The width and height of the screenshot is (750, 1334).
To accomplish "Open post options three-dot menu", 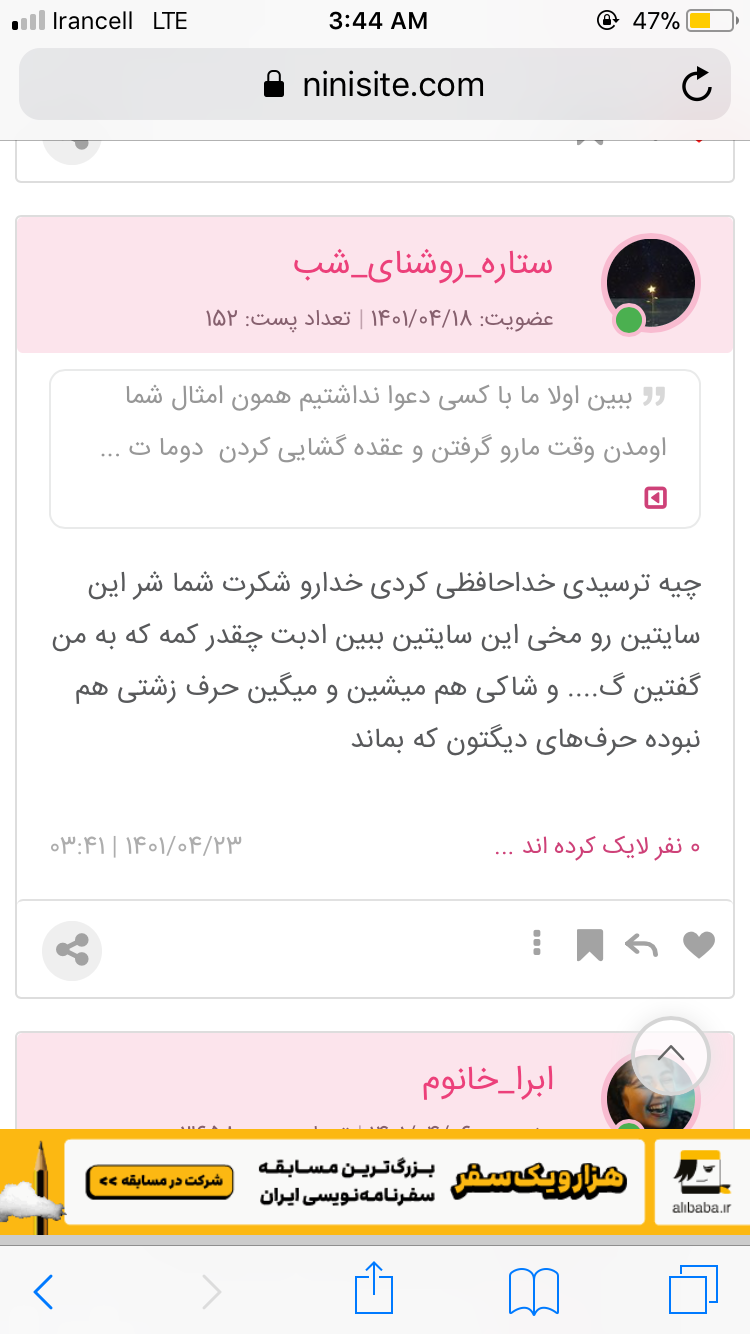I will (x=537, y=942).
